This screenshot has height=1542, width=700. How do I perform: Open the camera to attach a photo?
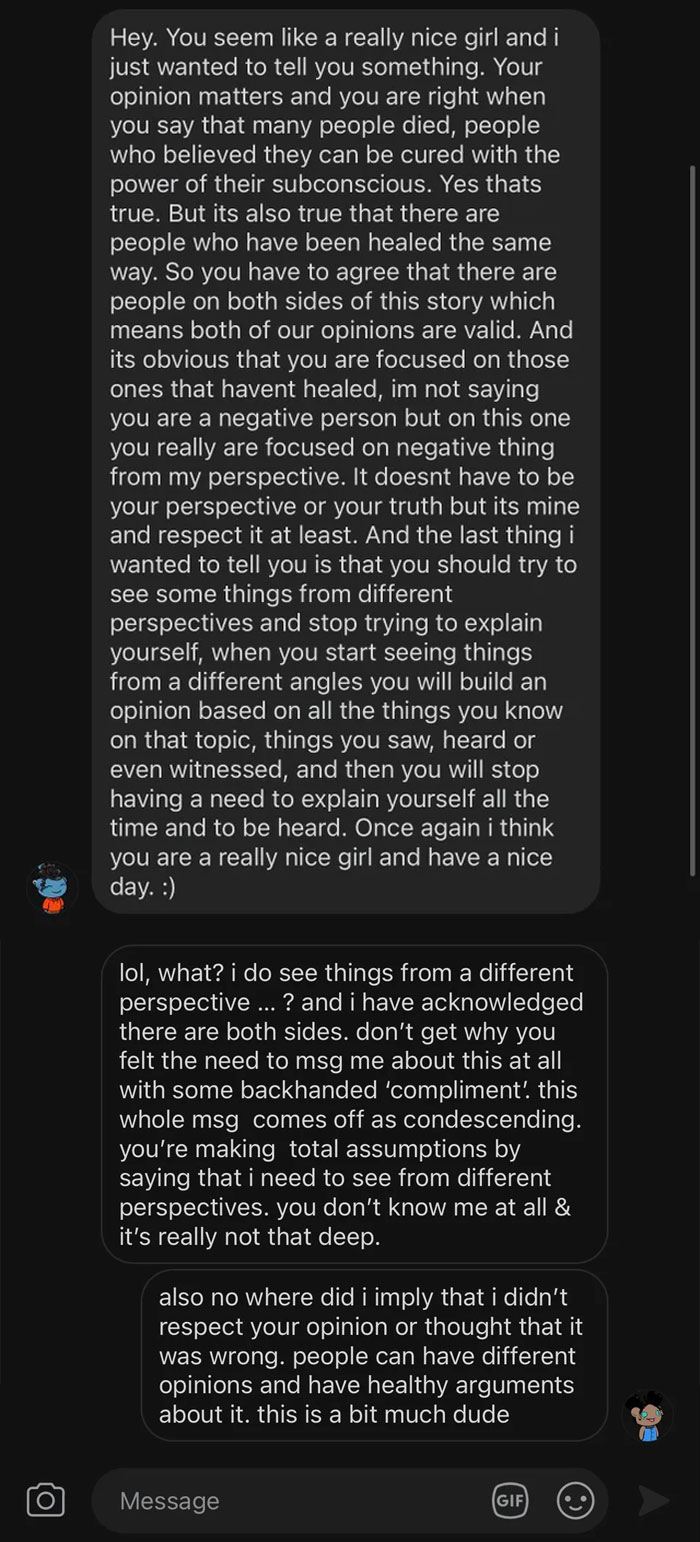45,1500
